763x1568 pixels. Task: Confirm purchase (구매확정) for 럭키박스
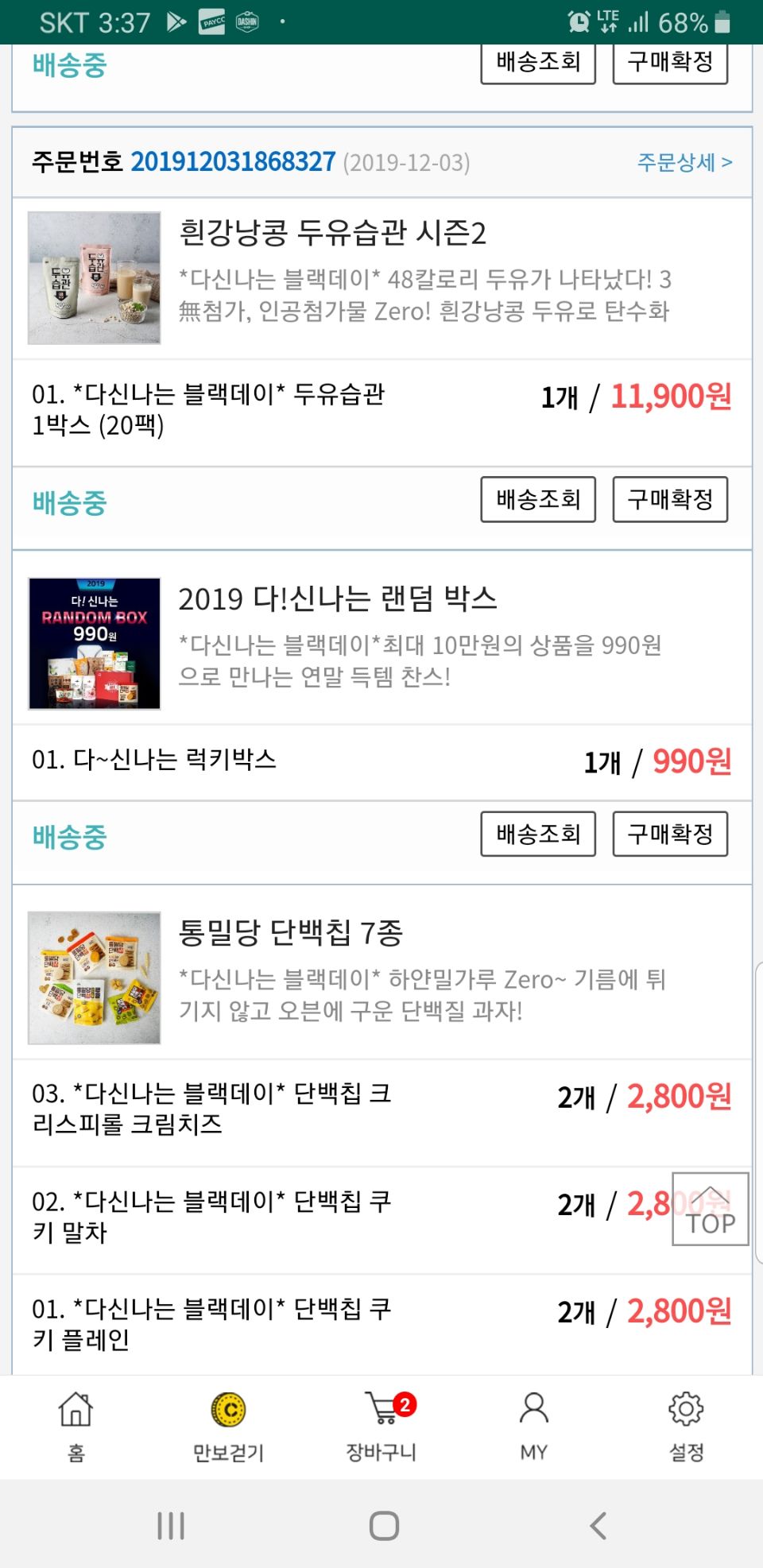[670, 834]
